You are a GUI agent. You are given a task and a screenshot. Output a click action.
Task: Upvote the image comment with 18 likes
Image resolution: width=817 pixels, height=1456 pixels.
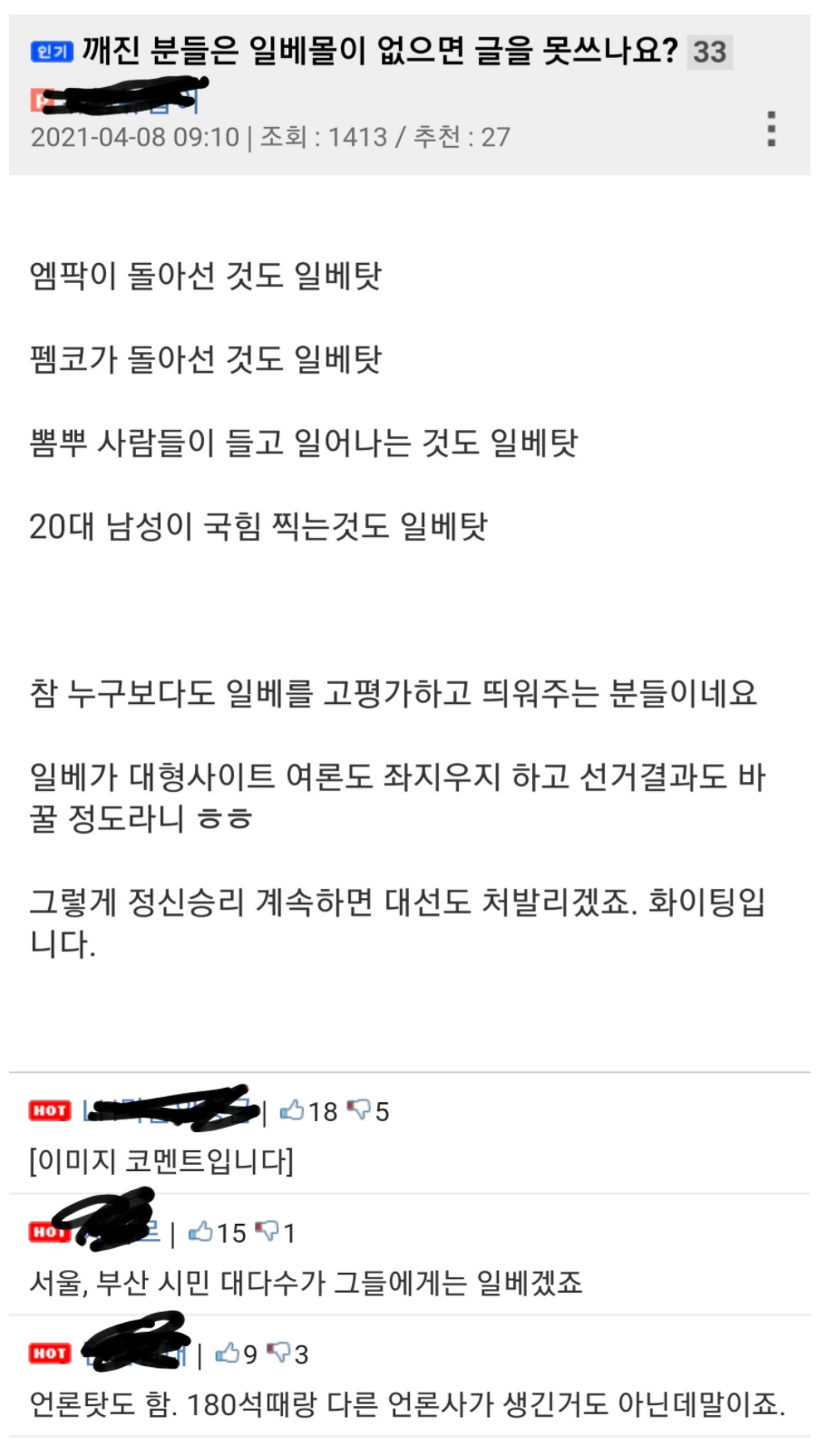tap(292, 1110)
